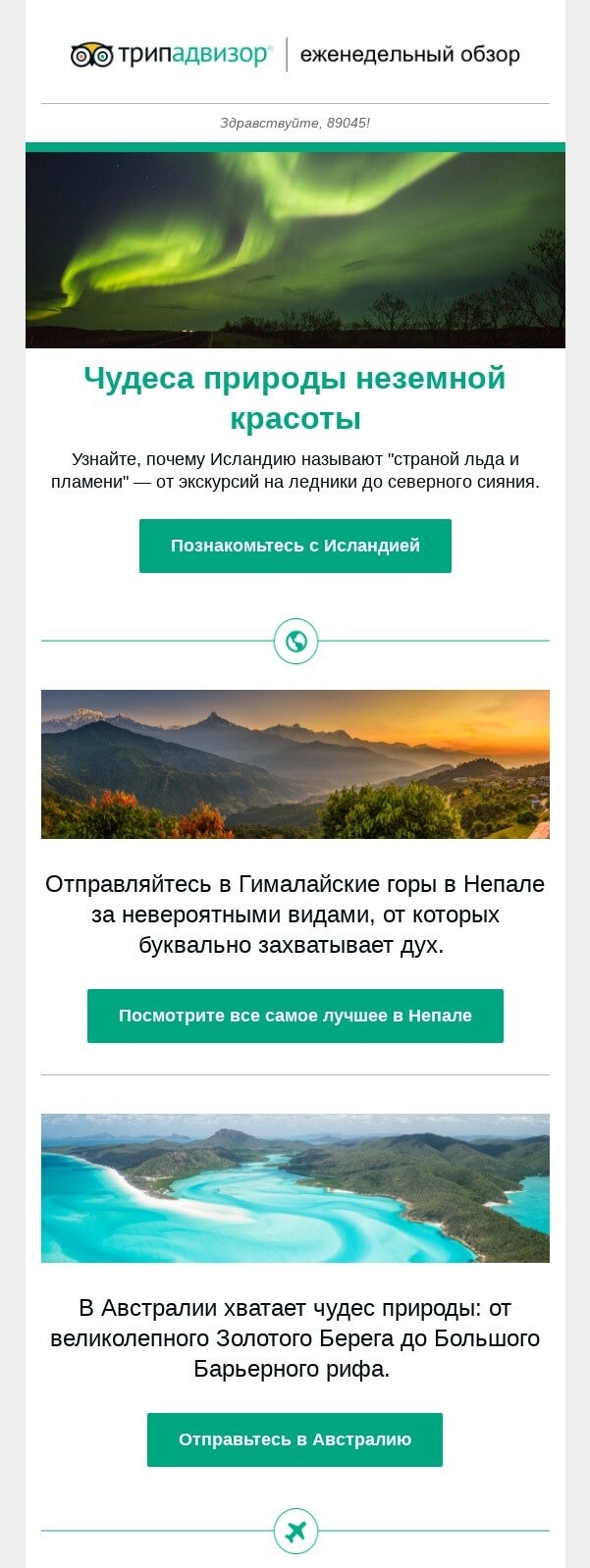Open the Himalayan mountains Nepal photo

pyautogui.click(x=295, y=763)
